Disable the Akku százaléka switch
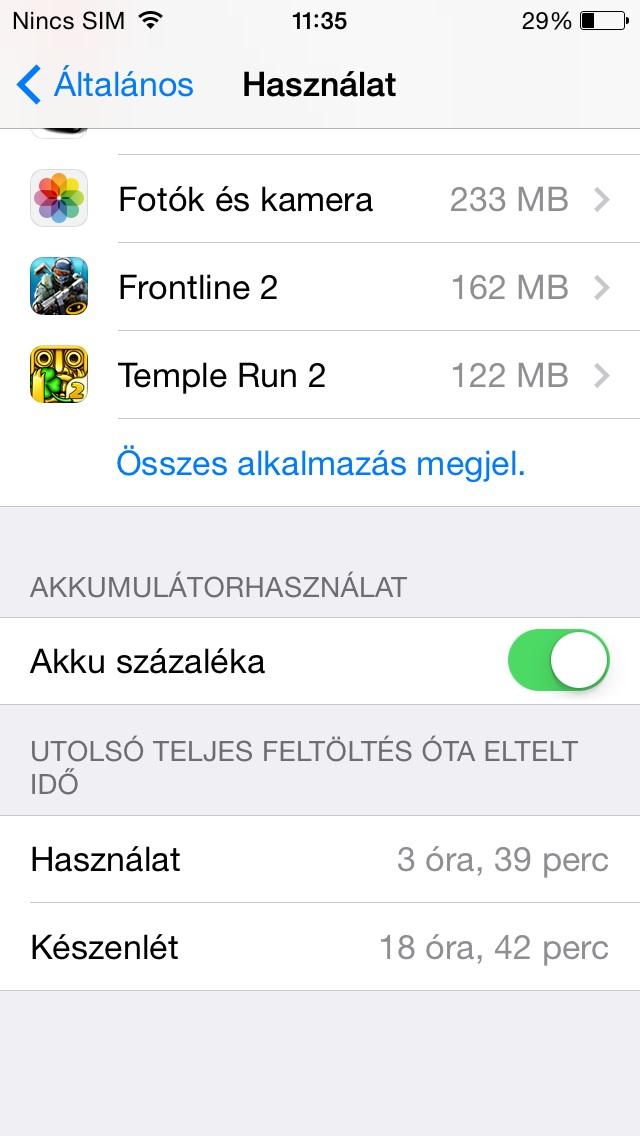The height and width of the screenshot is (1136, 640). click(558, 660)
